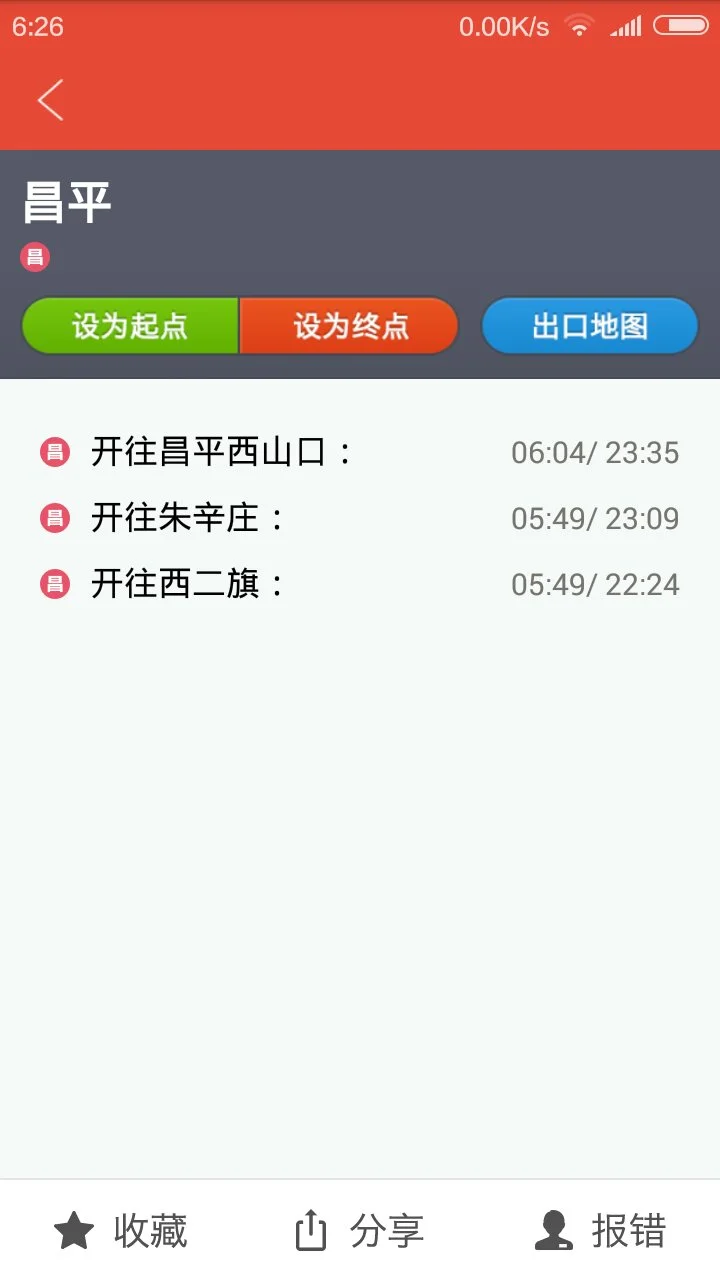720x1280 pixels.
Task: Set 昌平 as the trip end point
Action: coord(349,326)
